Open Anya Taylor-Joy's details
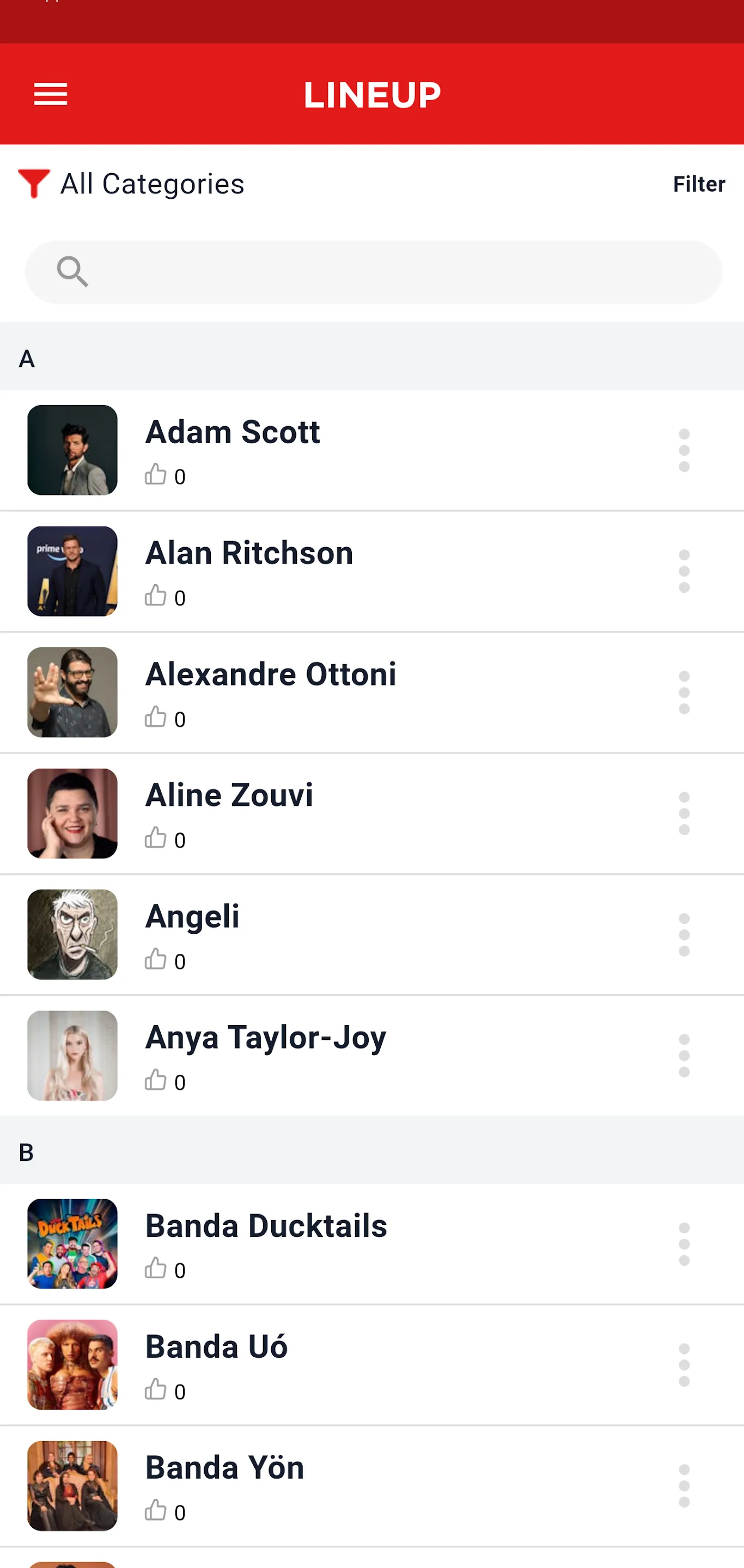 click(x=265, y=1038)
